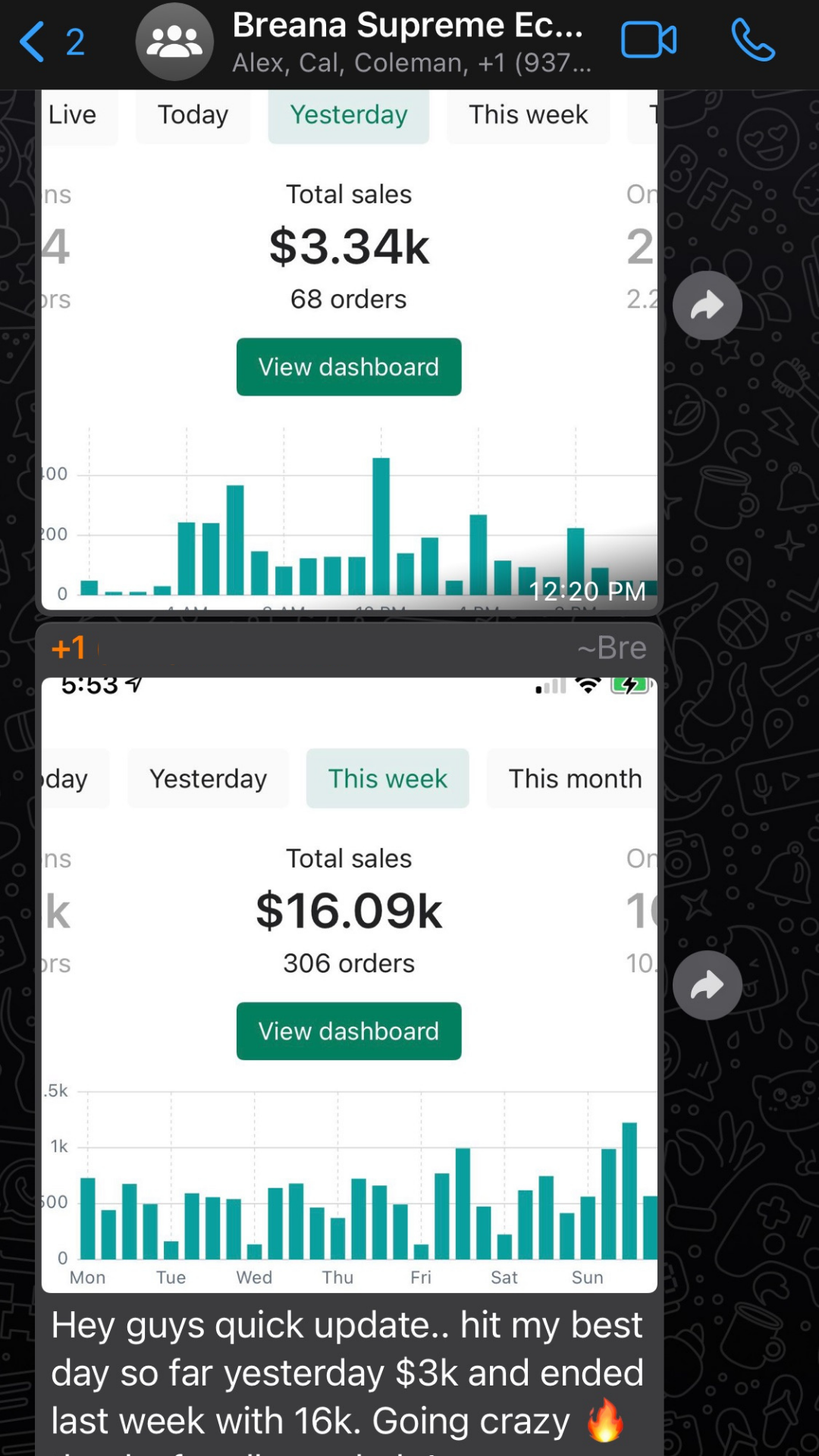This screenshot has width=819, height=1456.
Task: Go back to the chats list
Action: point(50,42)
